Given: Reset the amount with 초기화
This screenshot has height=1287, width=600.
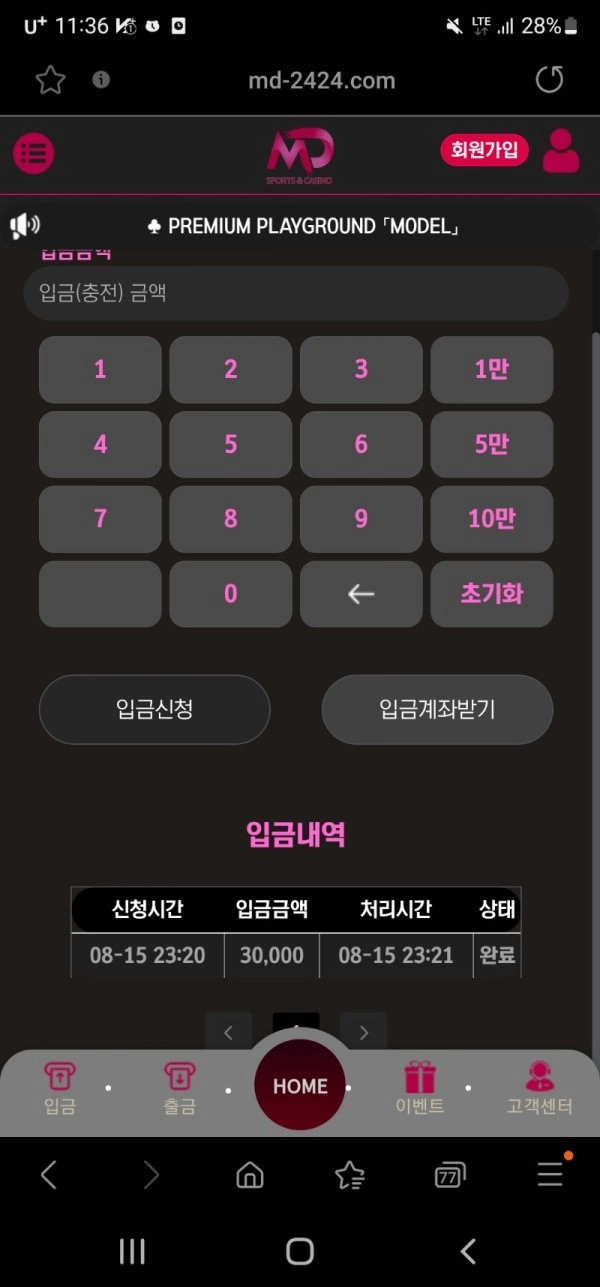Looking at the screenshot, I should pos(491,594).
